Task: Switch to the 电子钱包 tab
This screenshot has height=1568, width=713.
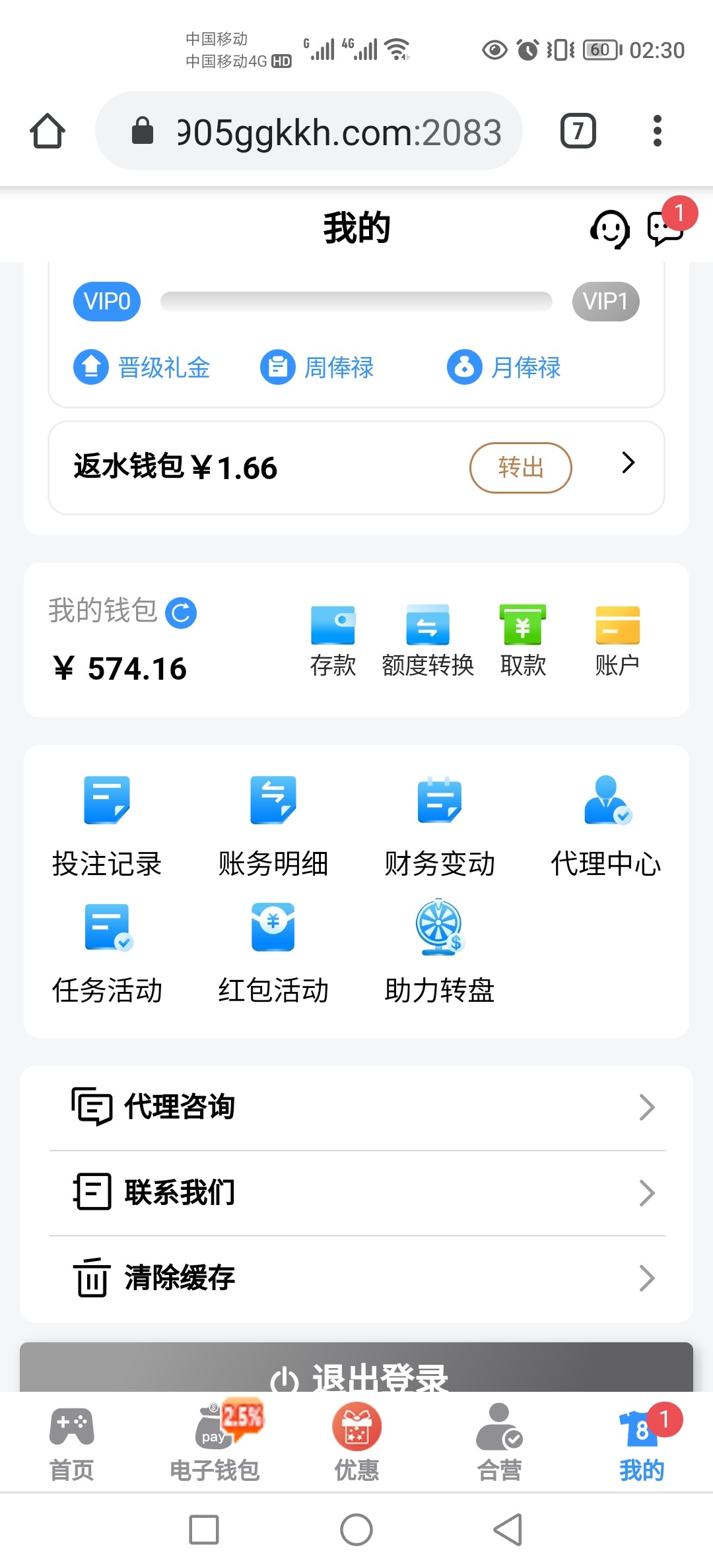Action: [x=215, y=1443]
